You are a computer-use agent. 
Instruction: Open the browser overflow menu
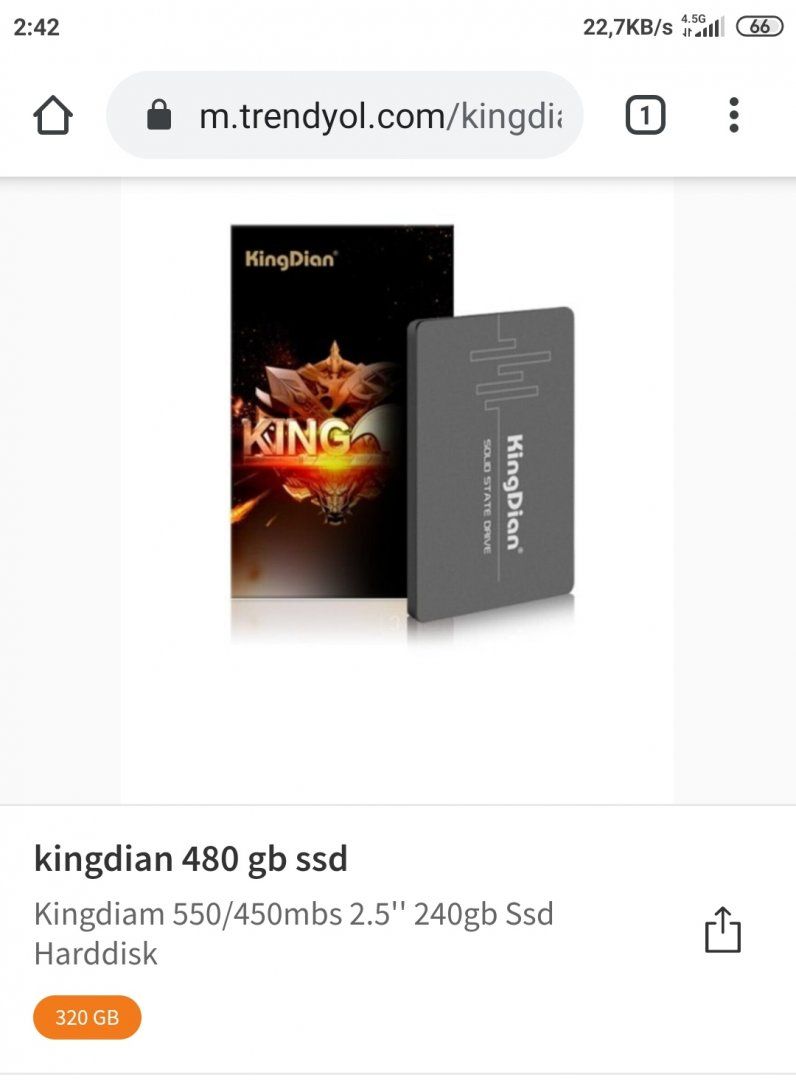(x=734, y=116)
